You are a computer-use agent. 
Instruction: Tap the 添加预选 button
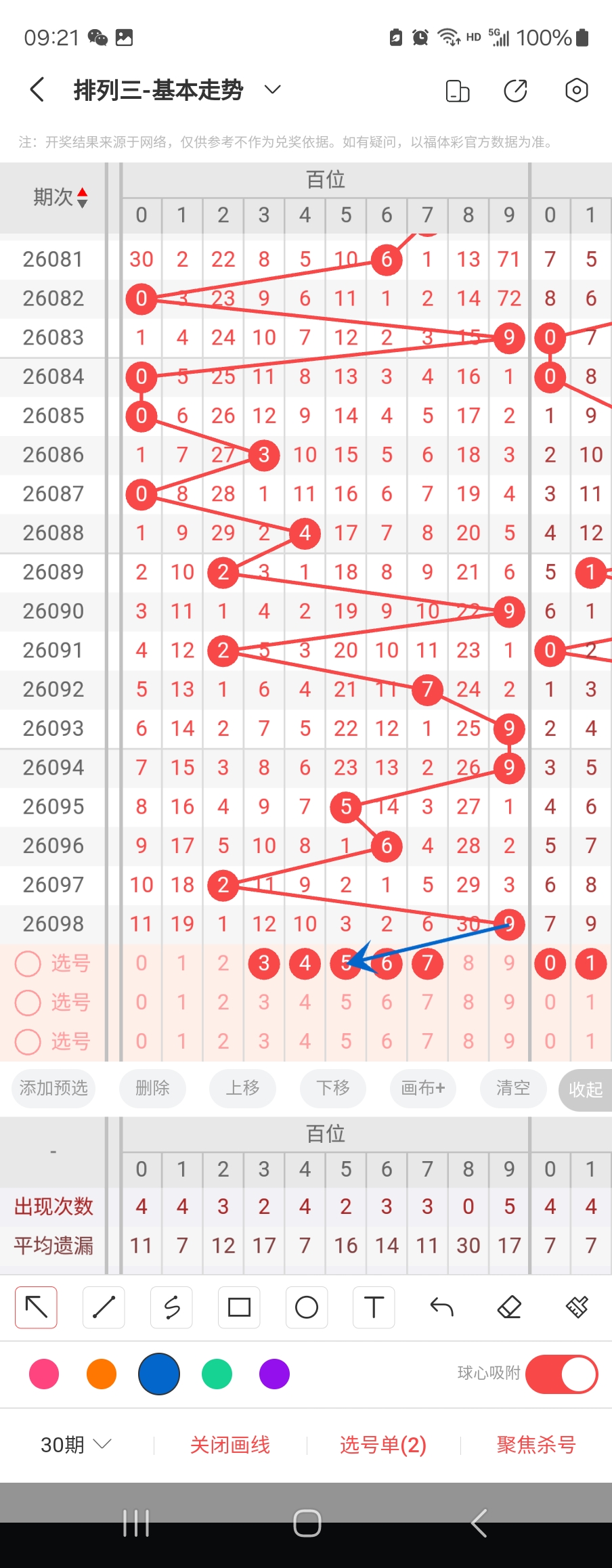tap(53, 1088)
